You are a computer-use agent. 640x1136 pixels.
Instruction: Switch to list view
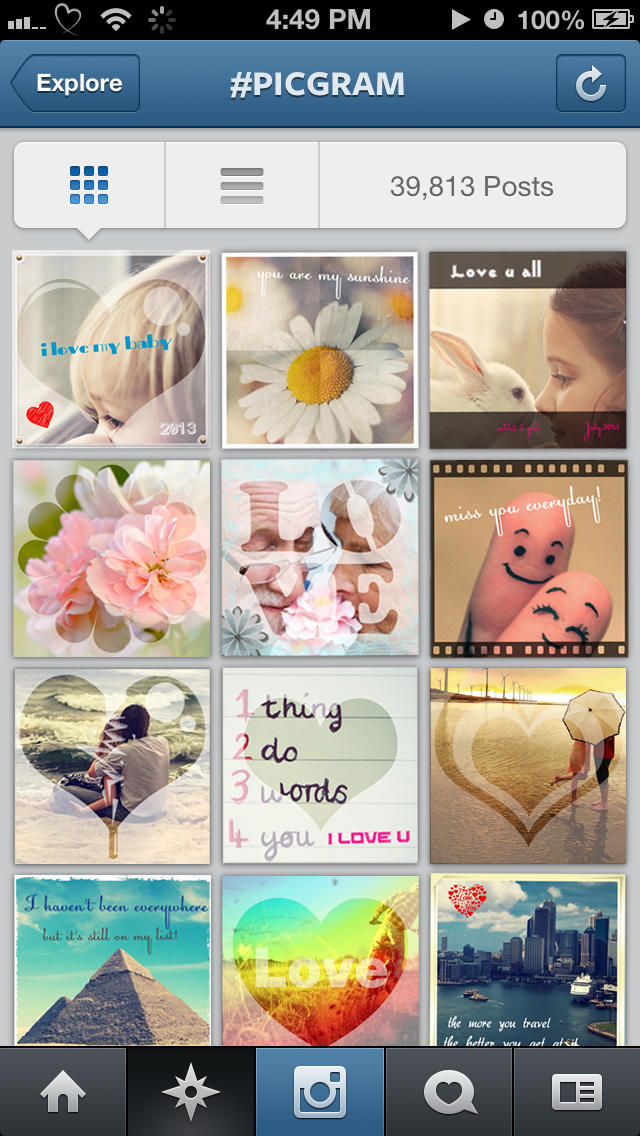tap(242, 185)
